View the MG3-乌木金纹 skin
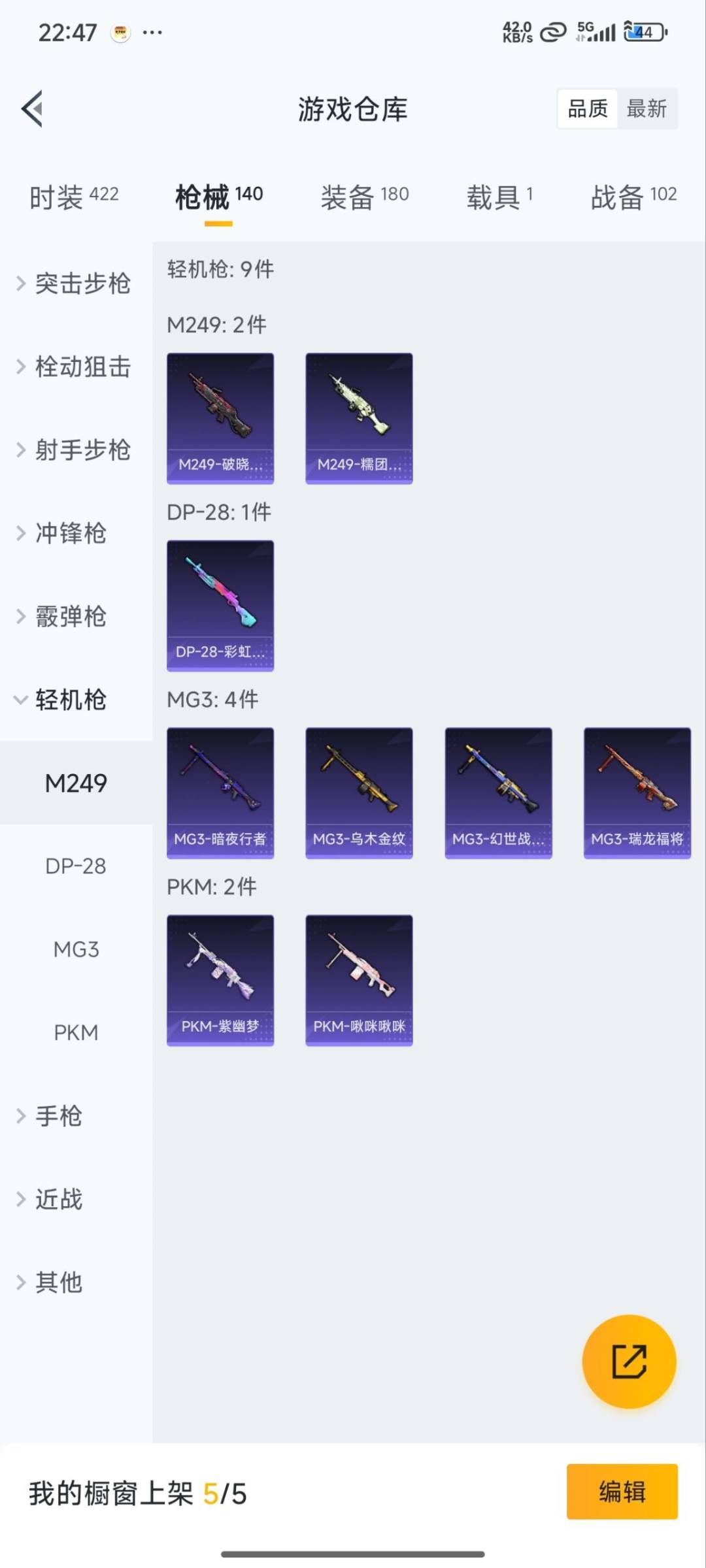706x1568 pixels. (359, 792)
